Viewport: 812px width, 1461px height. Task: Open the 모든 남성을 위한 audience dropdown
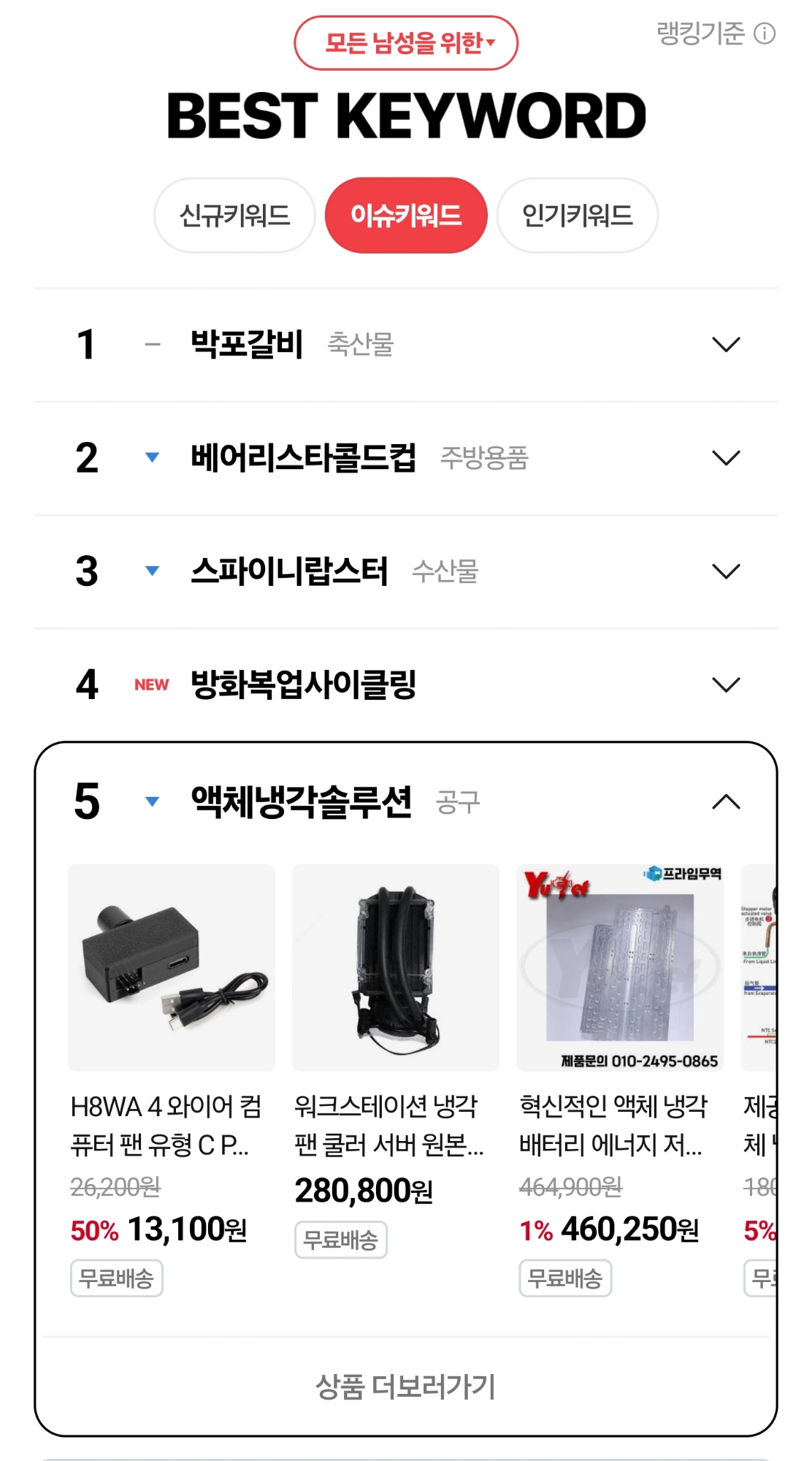(x=406, y=43)
